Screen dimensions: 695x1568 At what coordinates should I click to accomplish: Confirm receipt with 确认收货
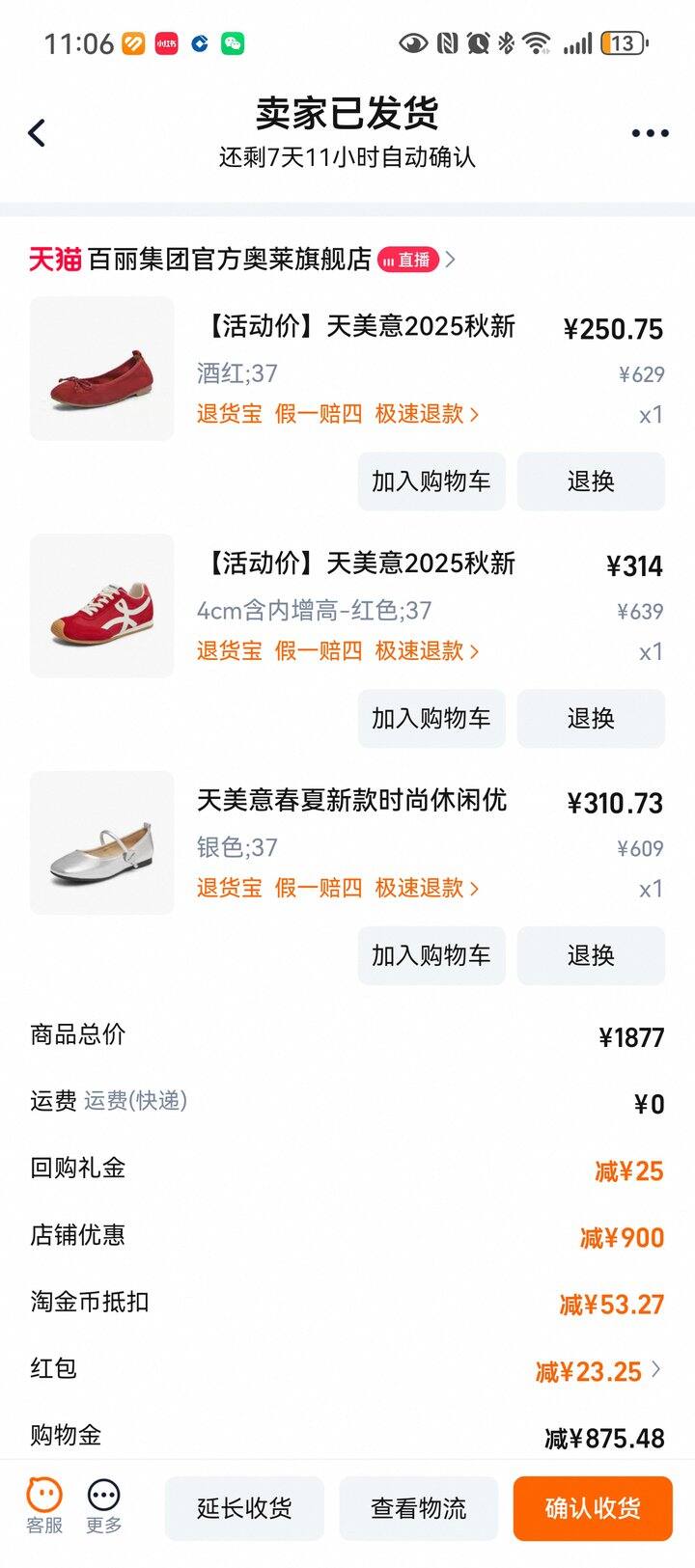tap(592, 1508)
